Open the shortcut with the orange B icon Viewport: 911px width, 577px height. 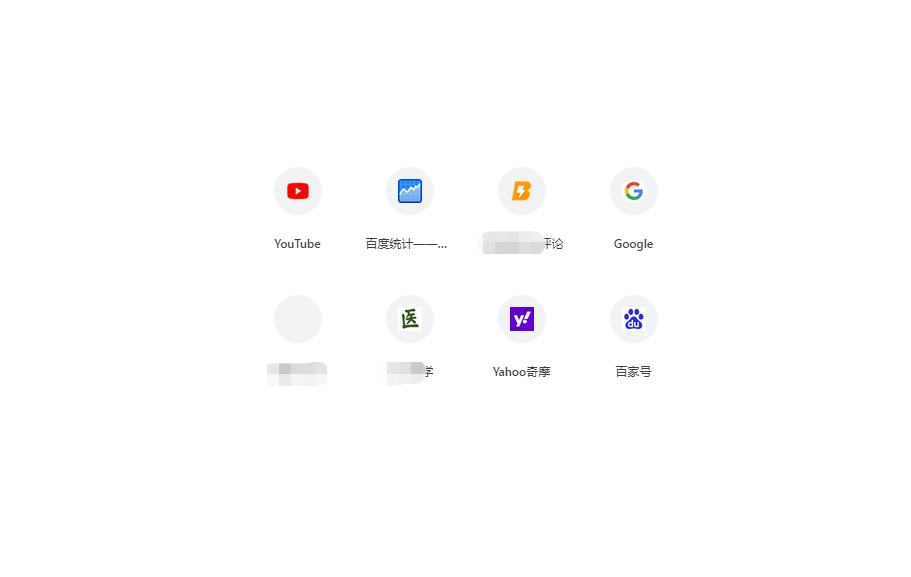(x=522, y=191)
